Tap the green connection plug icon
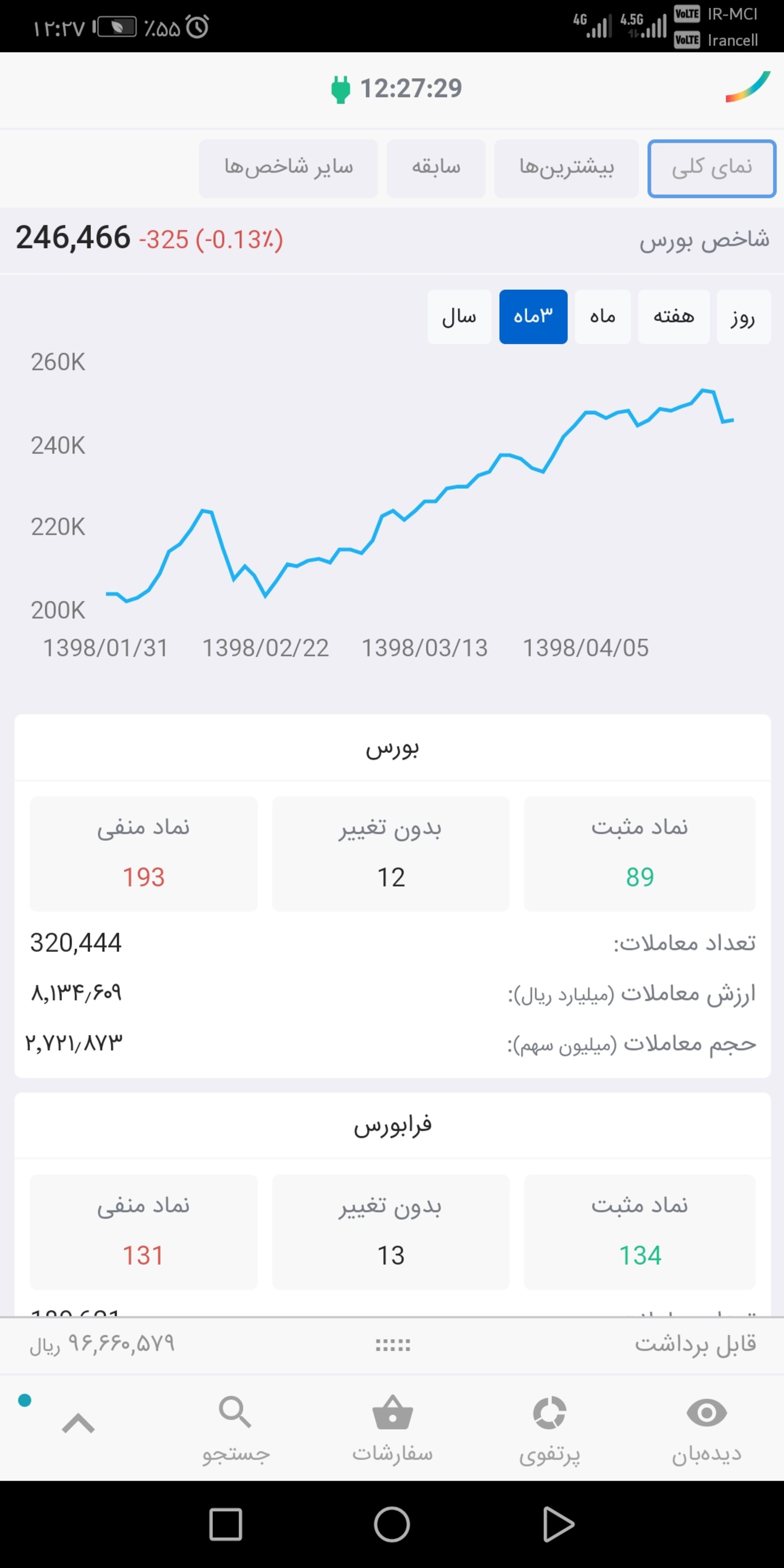 (x=340, y=89)
